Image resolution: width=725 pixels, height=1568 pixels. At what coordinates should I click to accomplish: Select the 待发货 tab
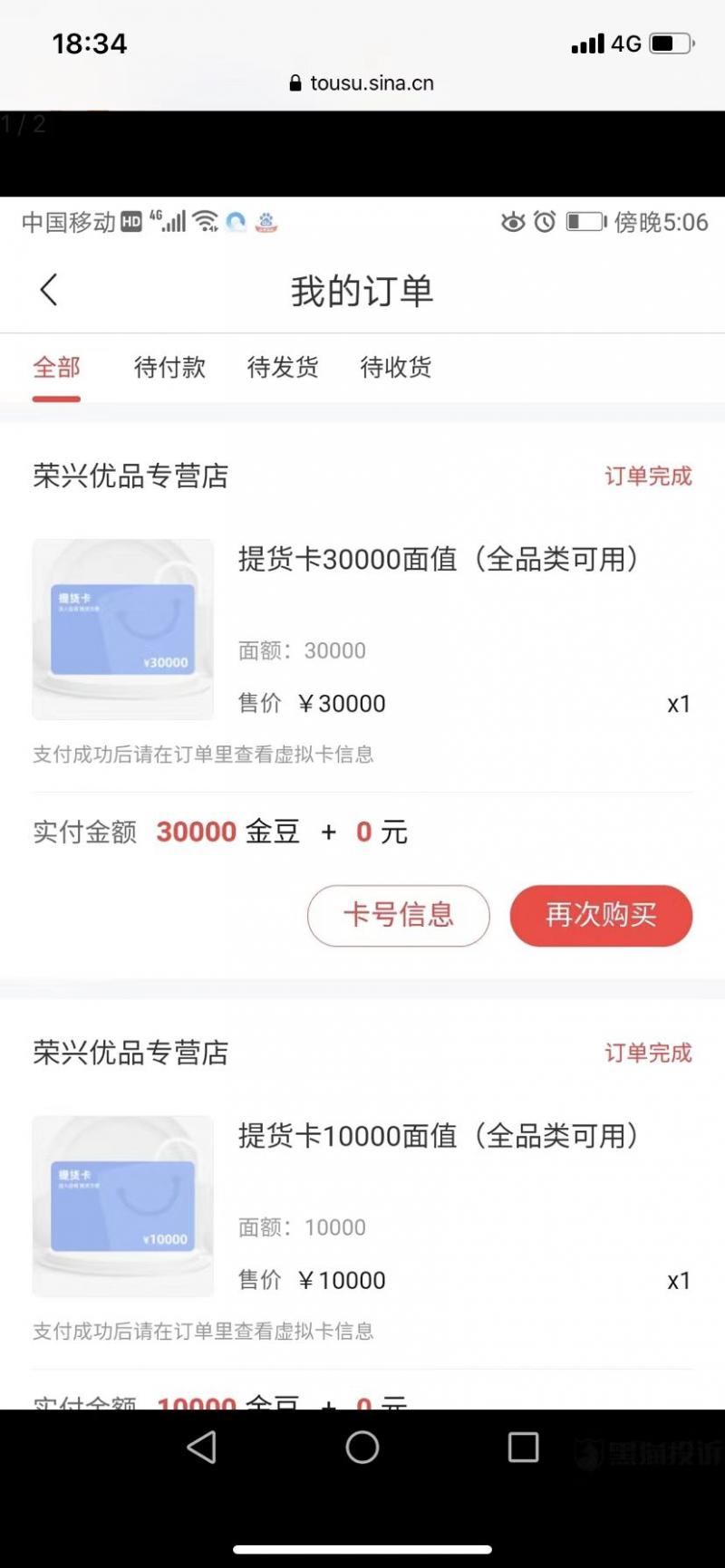[282, 367]
